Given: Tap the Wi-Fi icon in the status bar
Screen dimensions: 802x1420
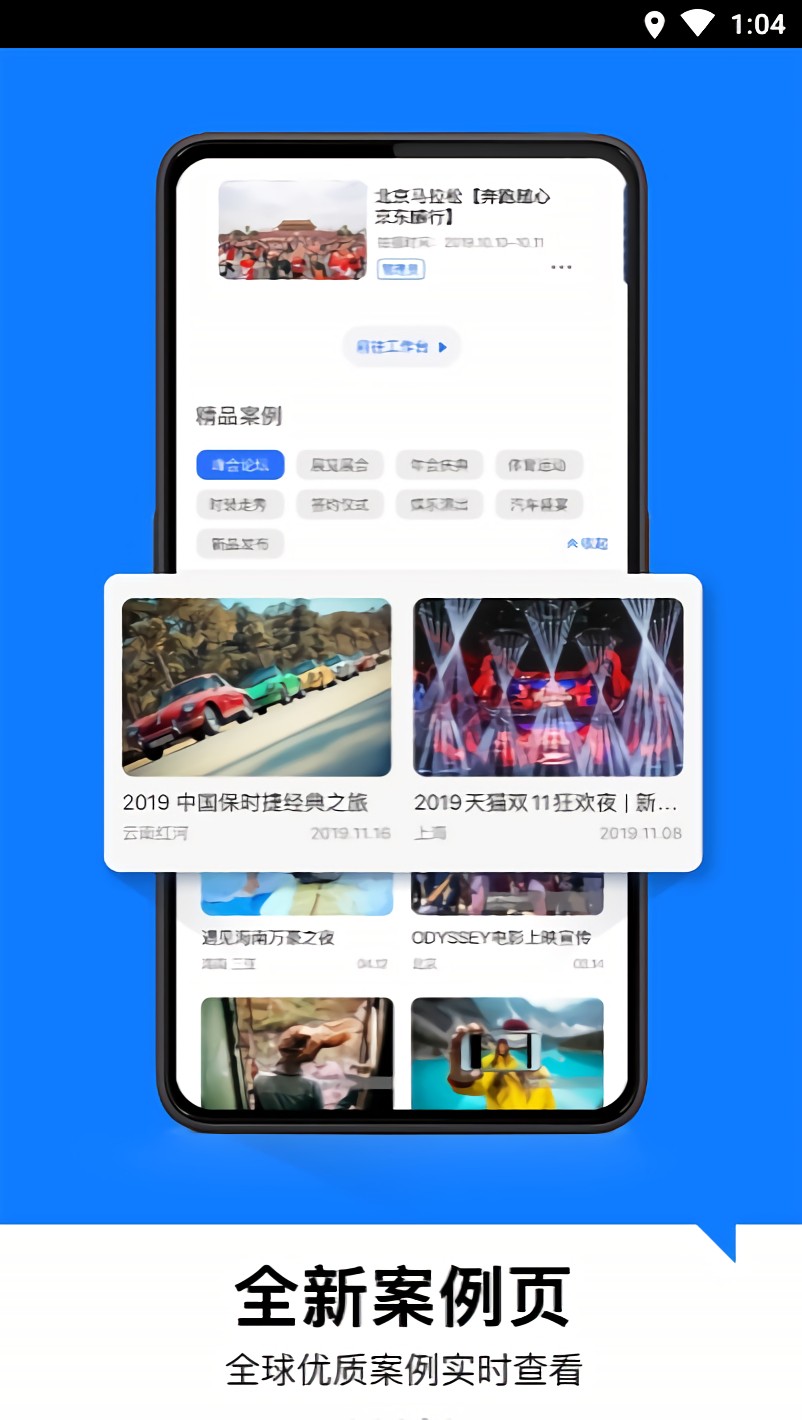Looking at the screenshot, I should (x=696, y=22).
